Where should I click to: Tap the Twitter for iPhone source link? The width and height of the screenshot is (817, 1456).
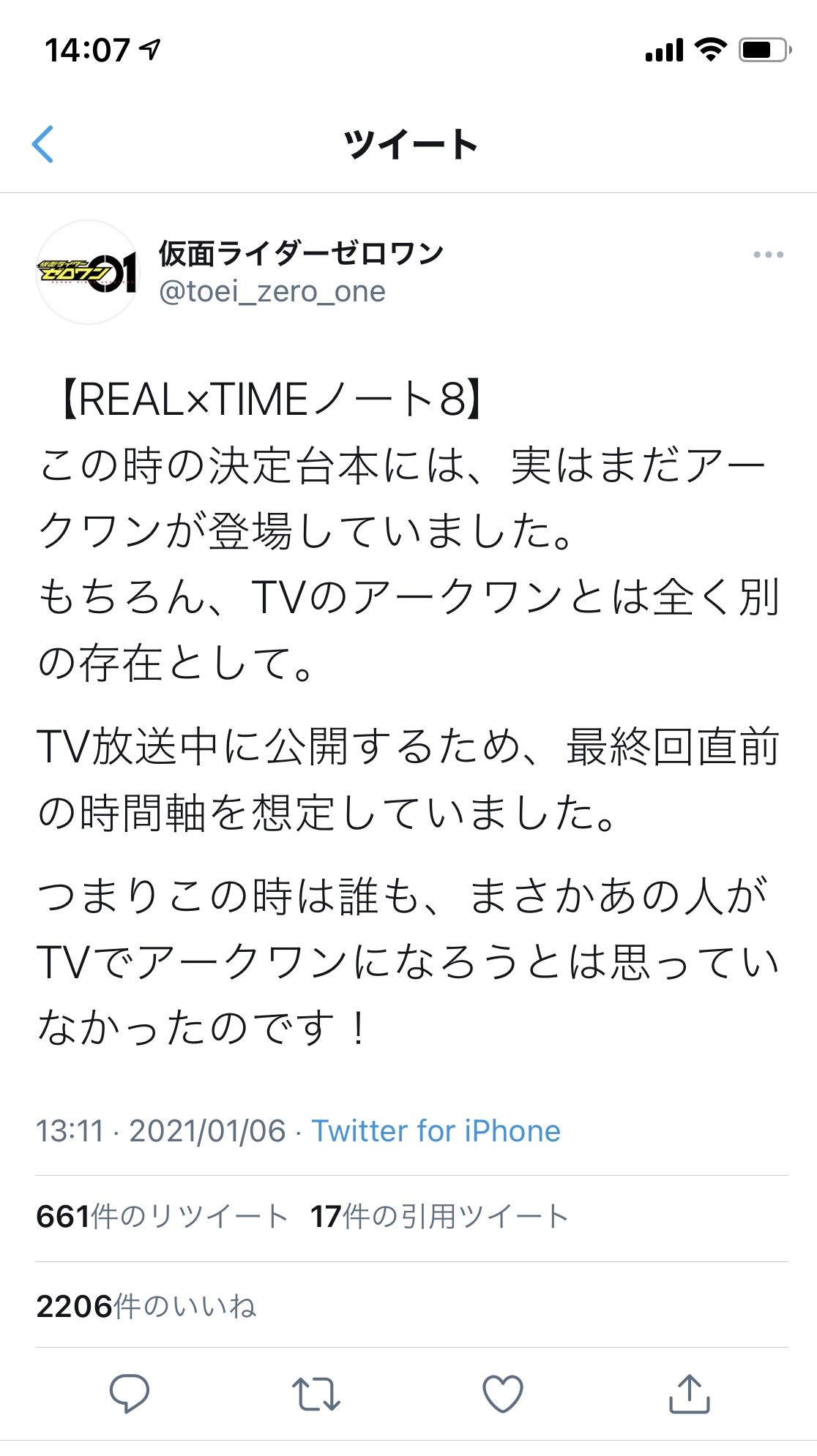[x=436, y=1131]
